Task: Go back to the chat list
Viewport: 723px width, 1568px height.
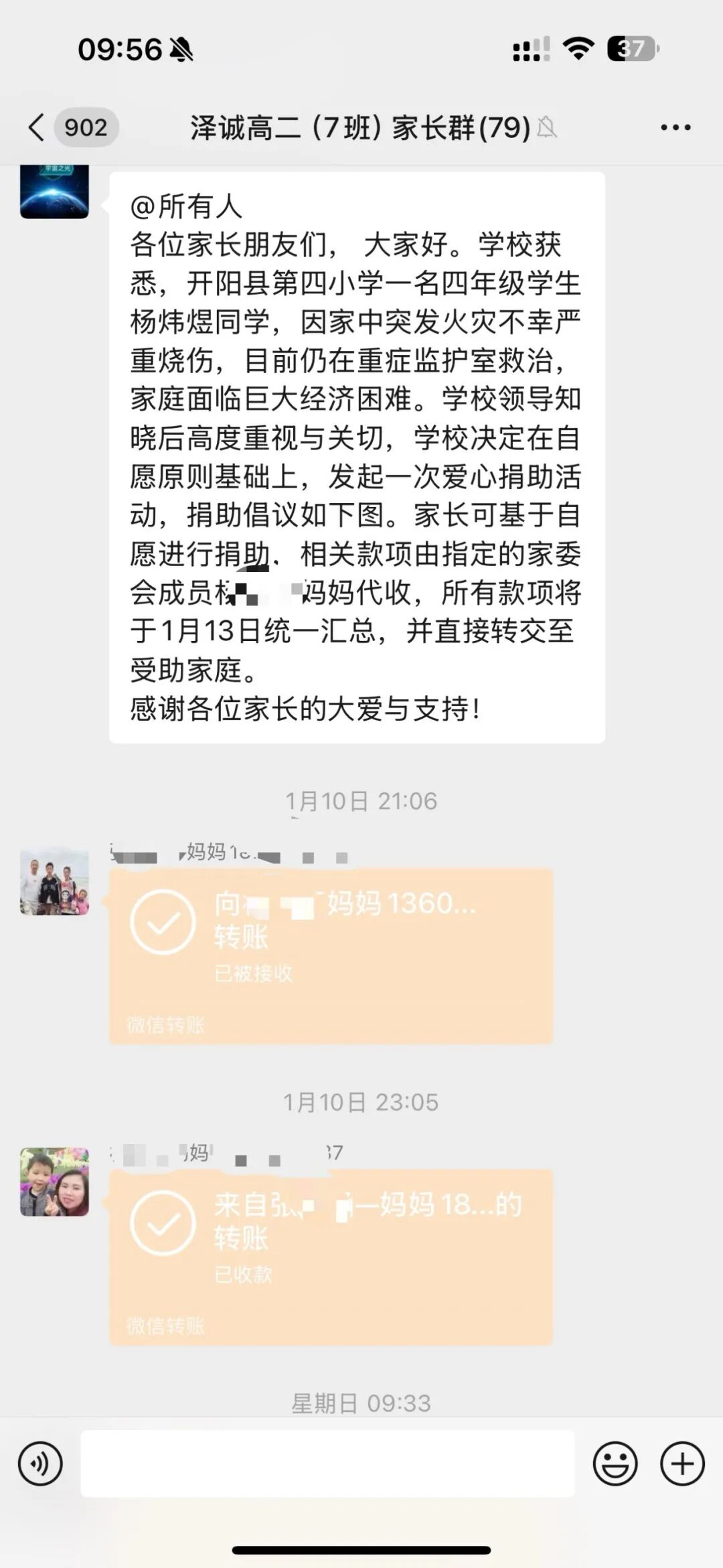Action: click(37, 127)
